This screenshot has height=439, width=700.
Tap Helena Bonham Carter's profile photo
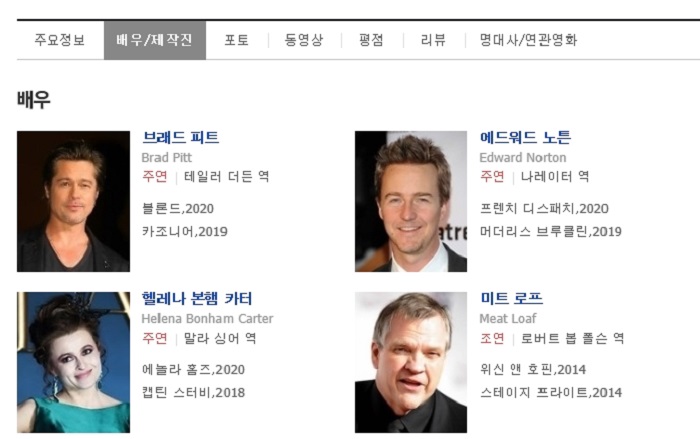tap(73, 362)
